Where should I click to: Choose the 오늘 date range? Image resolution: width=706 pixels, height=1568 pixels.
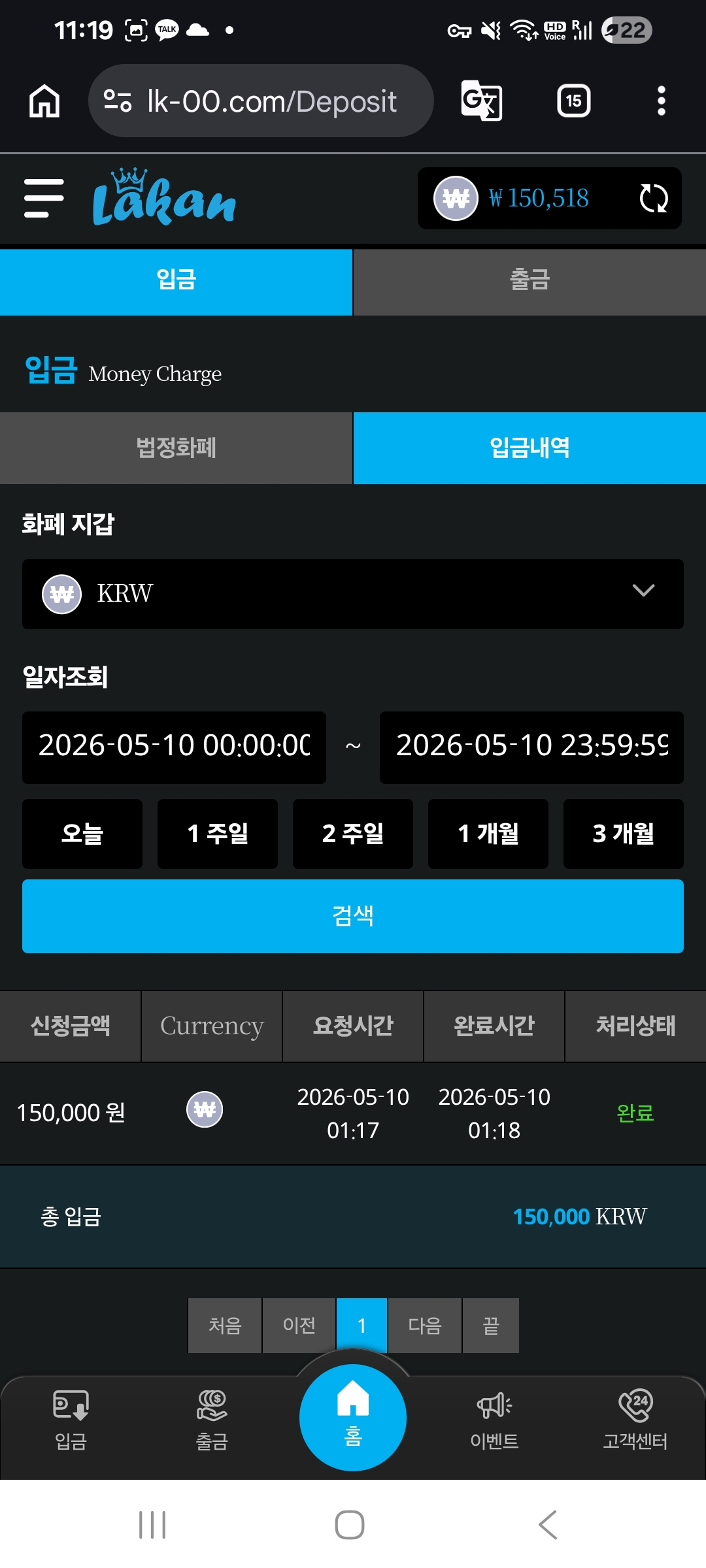click(x=82, y=834)
